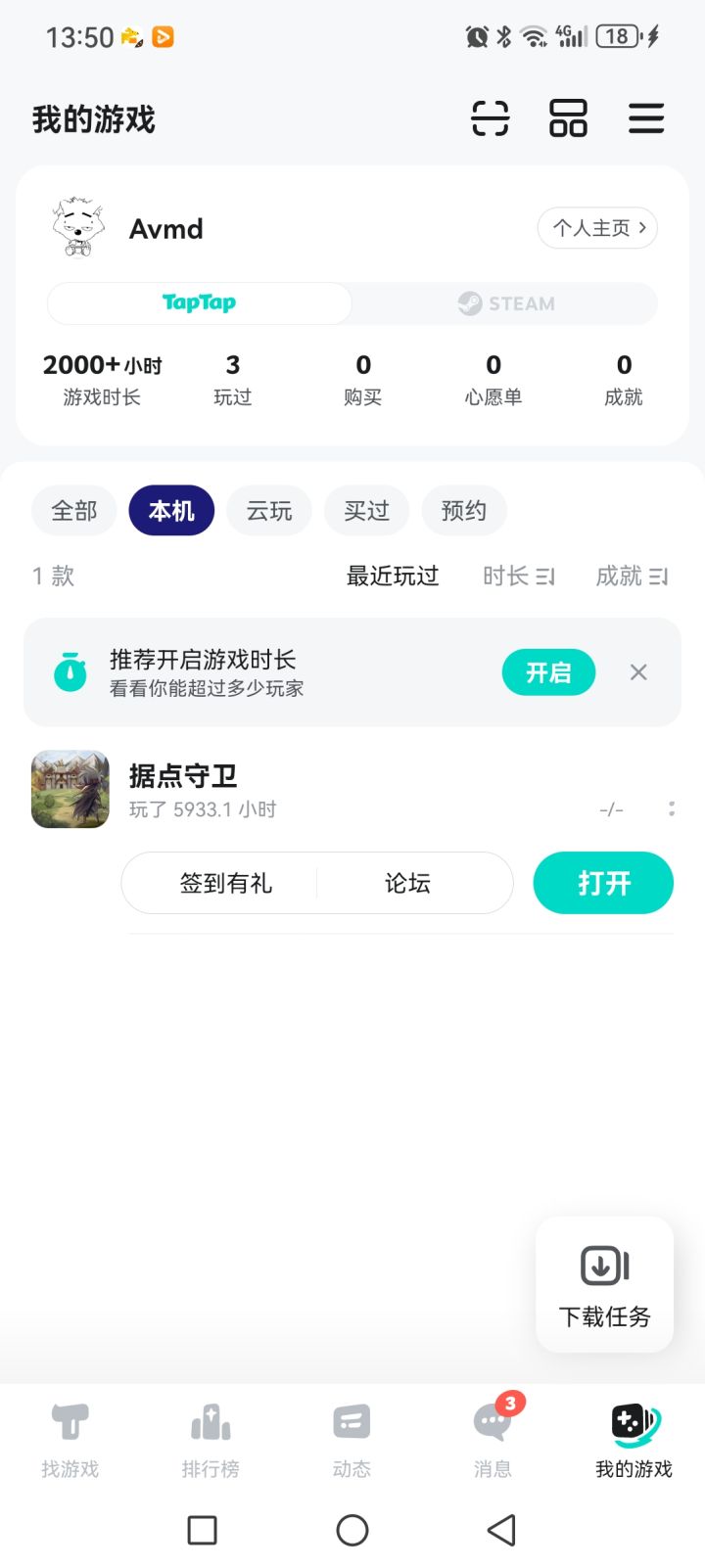Open the hamburger menu
705x1568 pixels.
coord(646,119)
